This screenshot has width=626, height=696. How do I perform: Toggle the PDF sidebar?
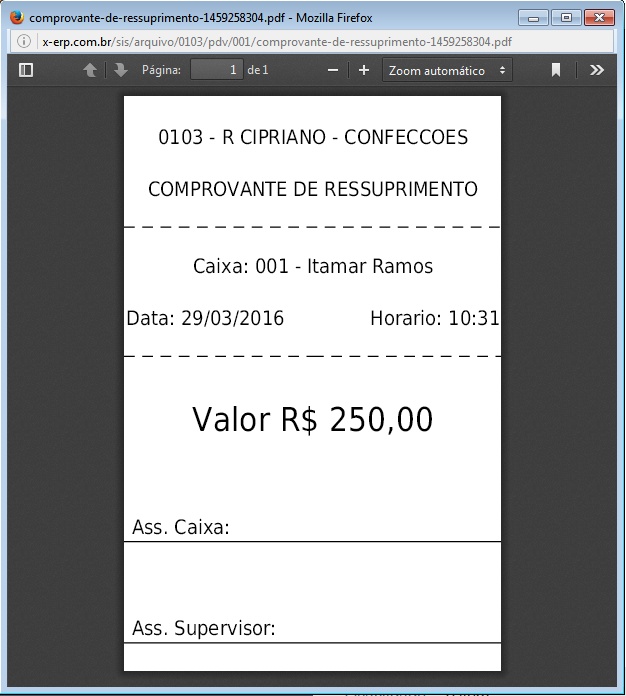pyautogui.click(x=26, y=70)
